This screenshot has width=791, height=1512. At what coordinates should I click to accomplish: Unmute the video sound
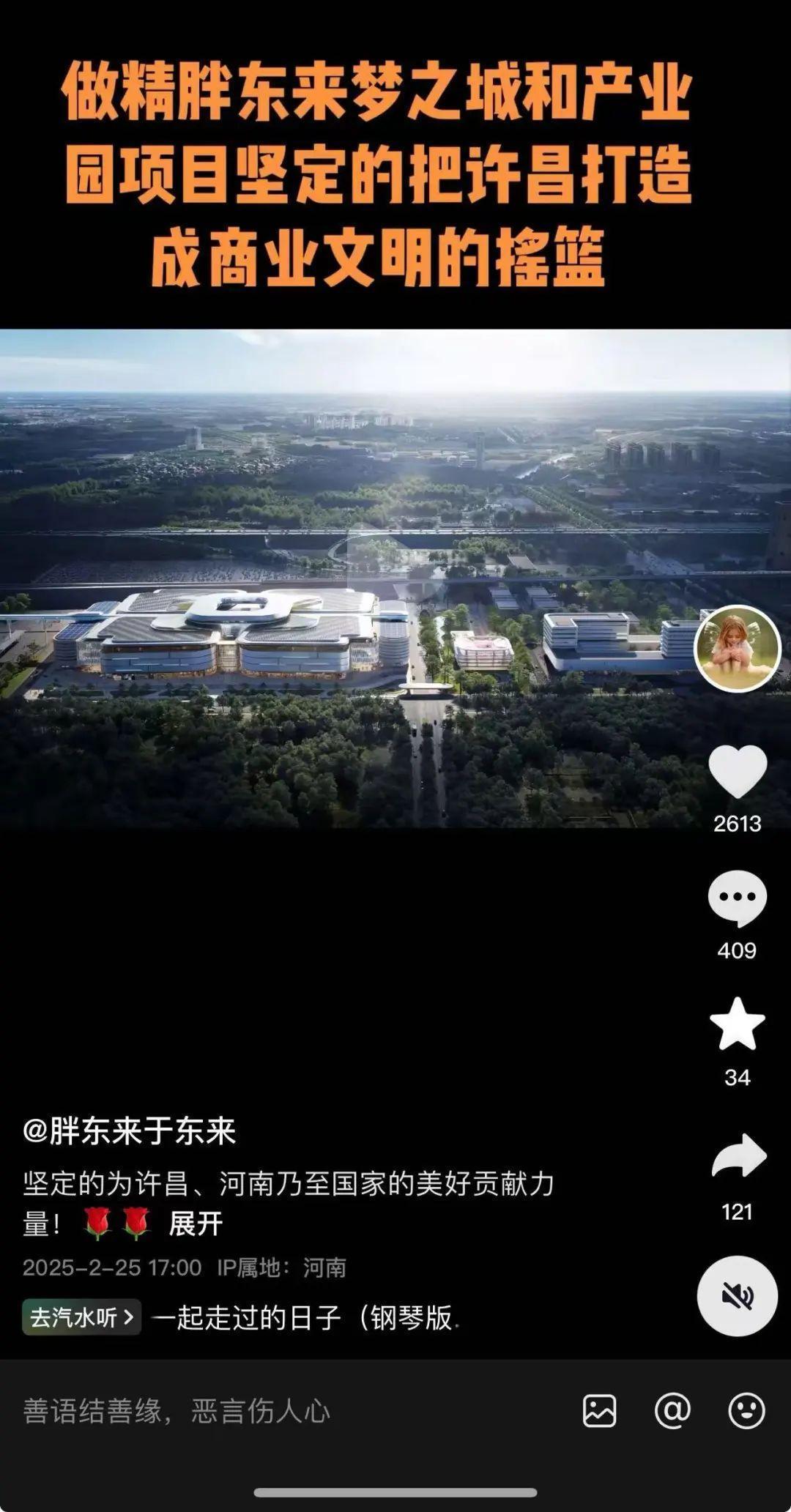pyautogui.click(x=737, y=1295)
